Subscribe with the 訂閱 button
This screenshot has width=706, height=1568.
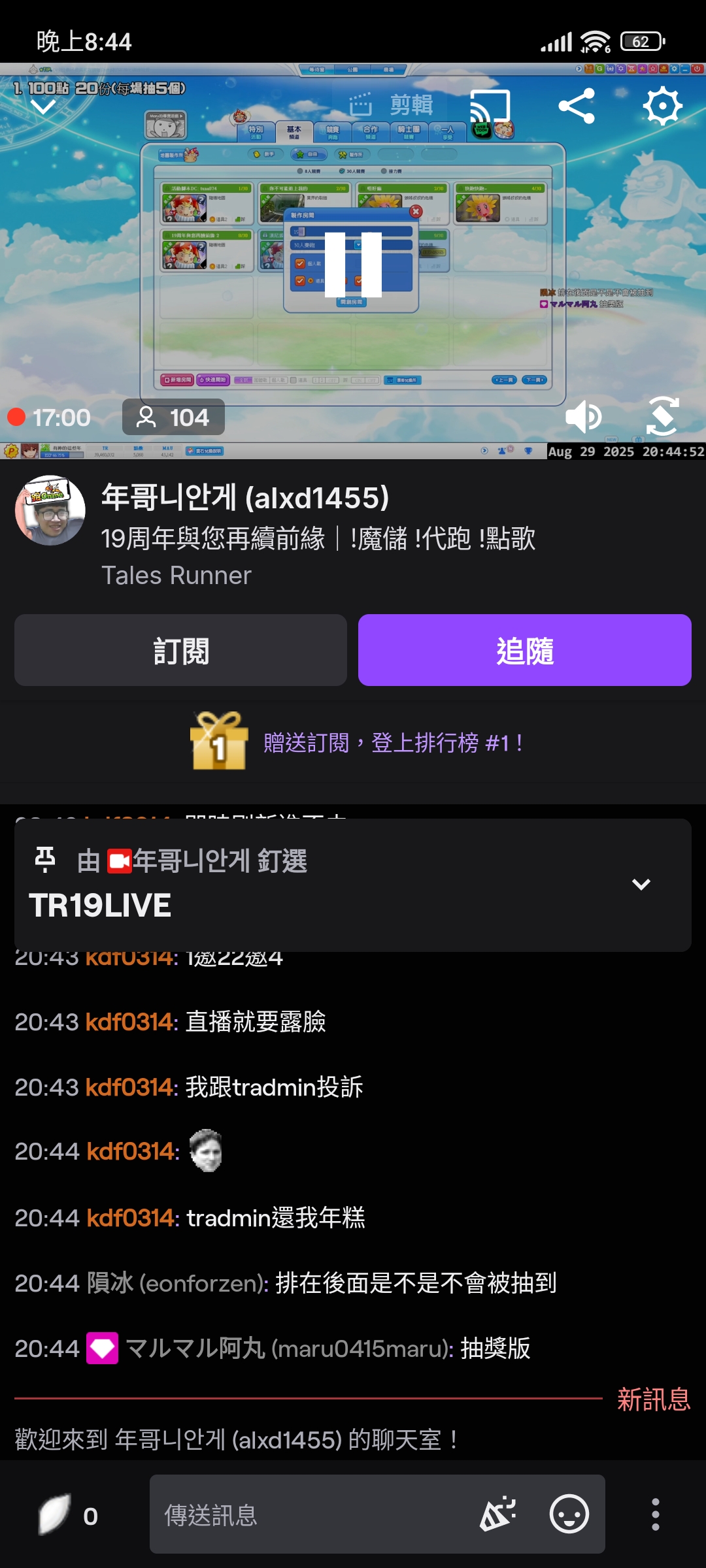click(180, 650)
